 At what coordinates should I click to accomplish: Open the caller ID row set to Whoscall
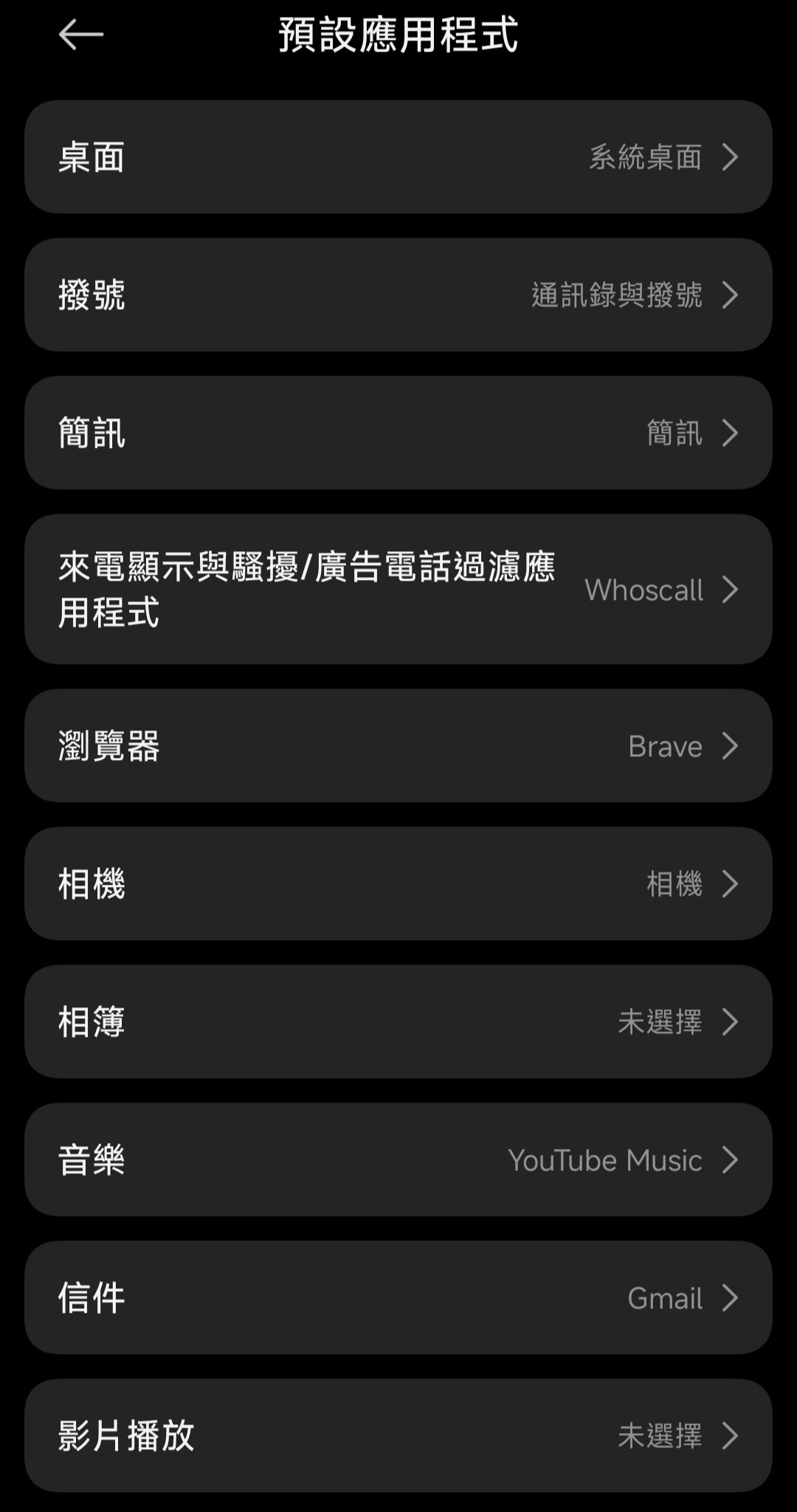coord(398,589)
